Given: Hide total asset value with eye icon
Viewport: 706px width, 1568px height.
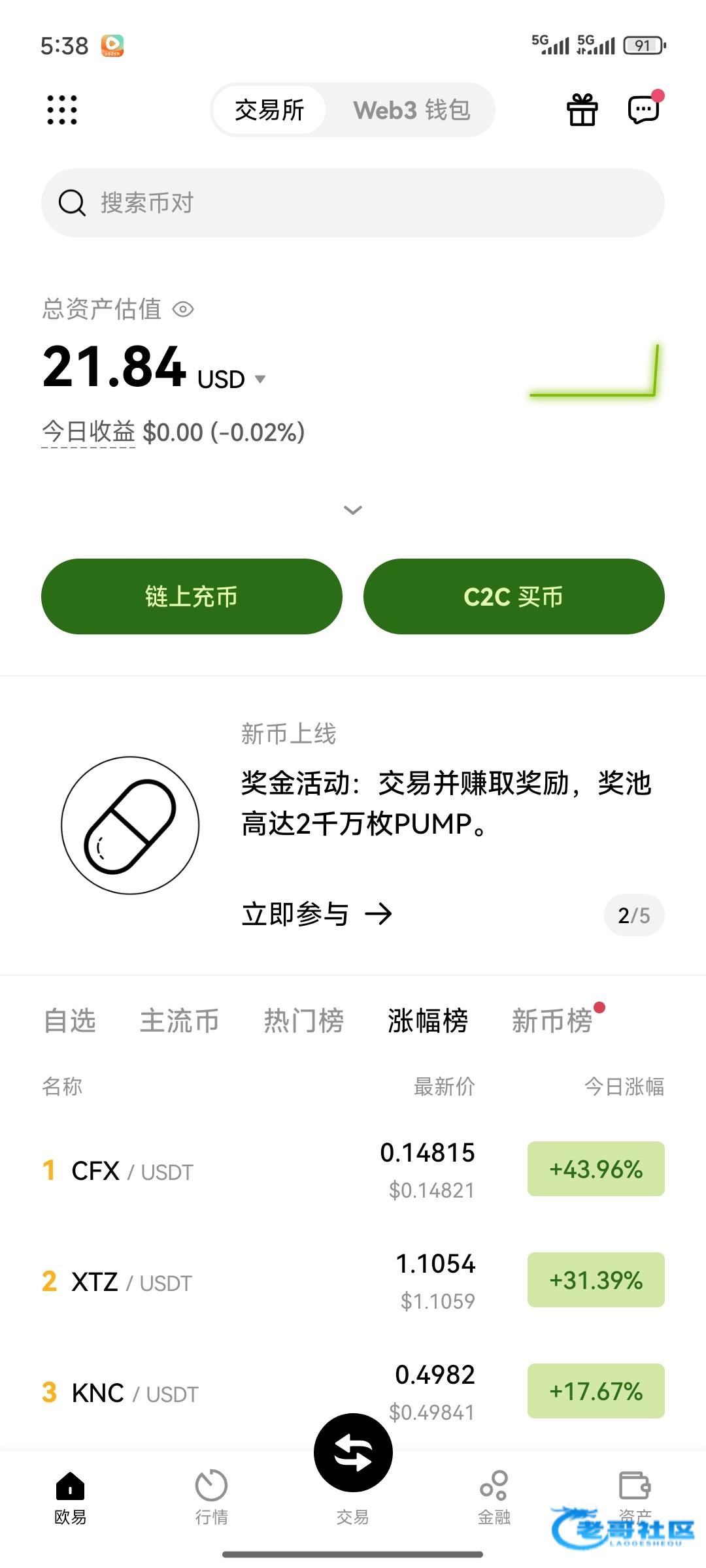Looking at the screenshot, I should 183,309.
